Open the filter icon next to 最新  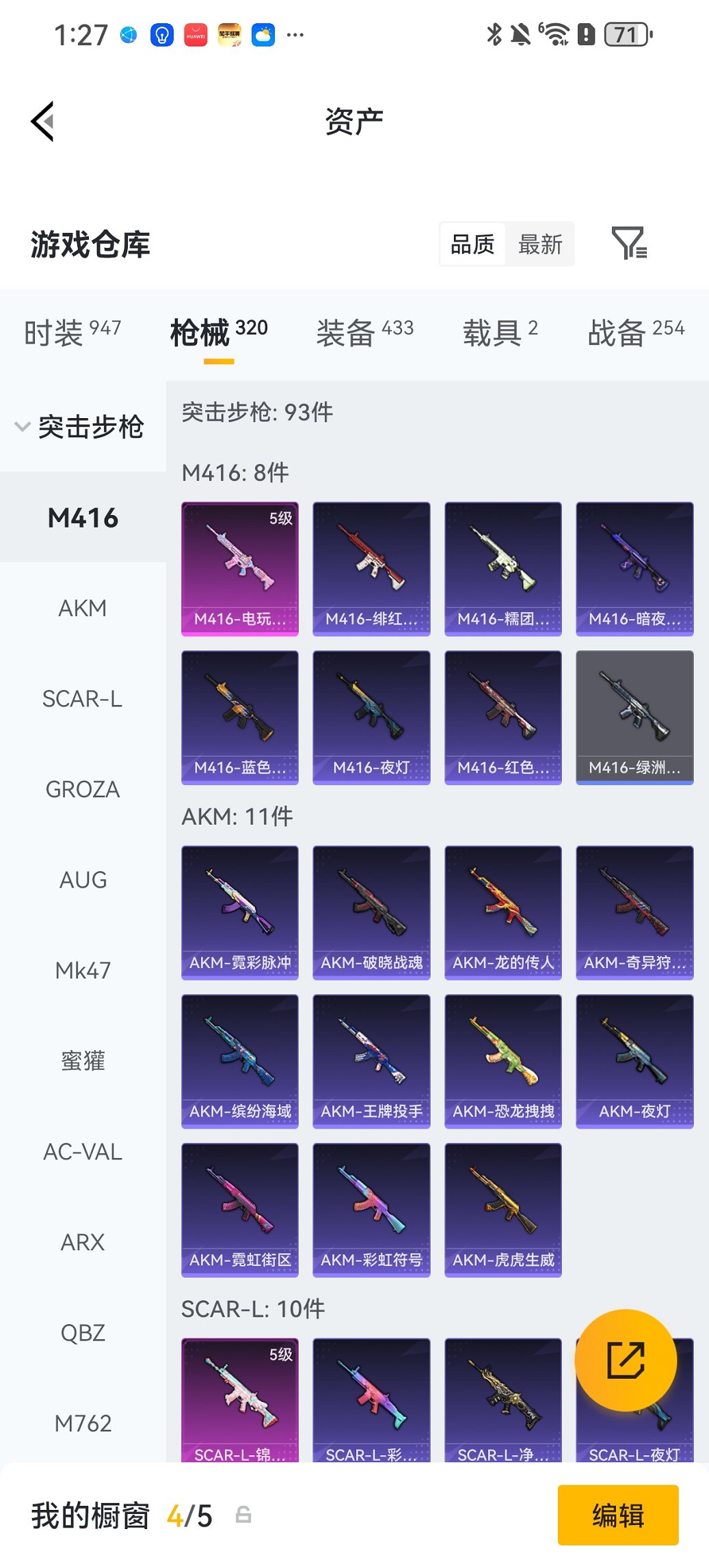pos(628,244)
